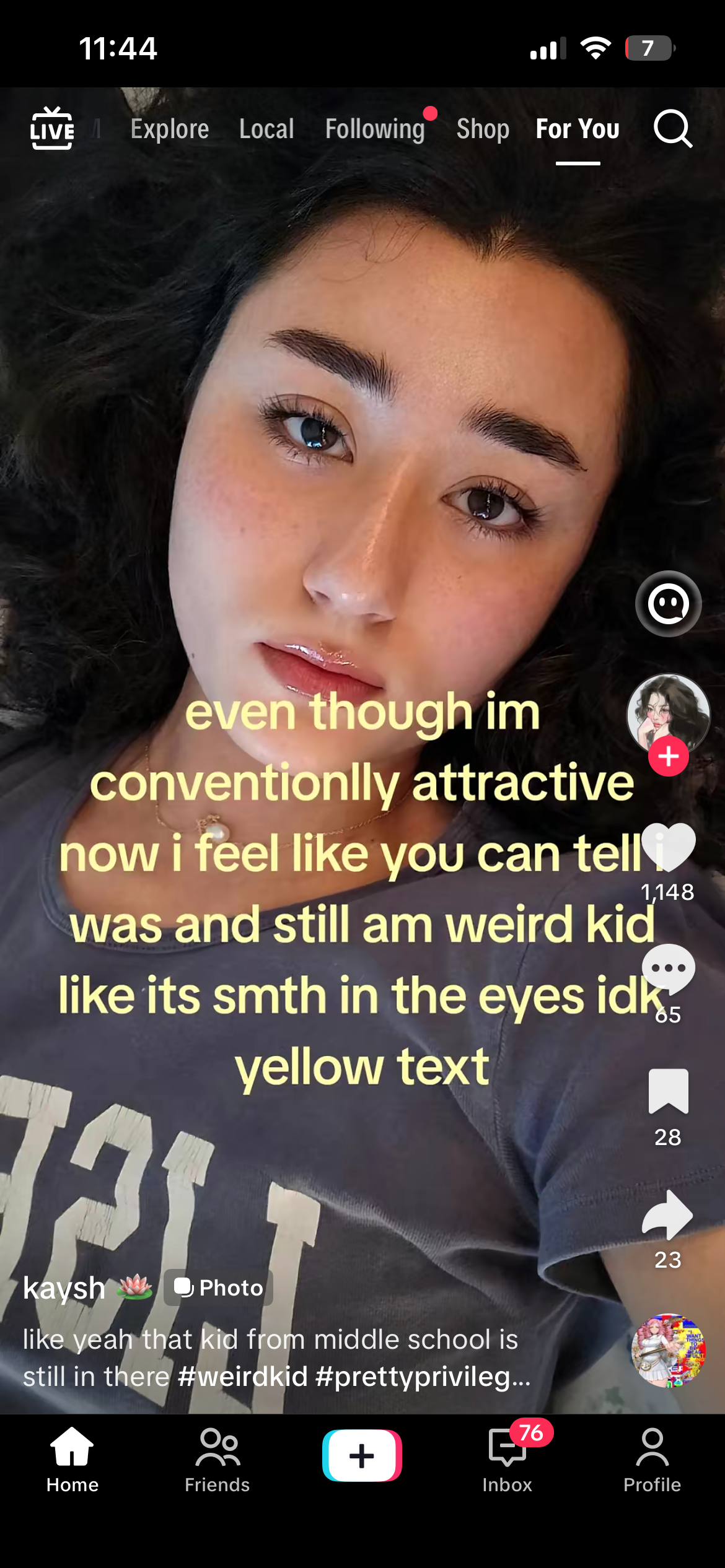Tap the smiley face sticker icon
The height and width of the screenshot is (1568, 725).
[668, 603]
